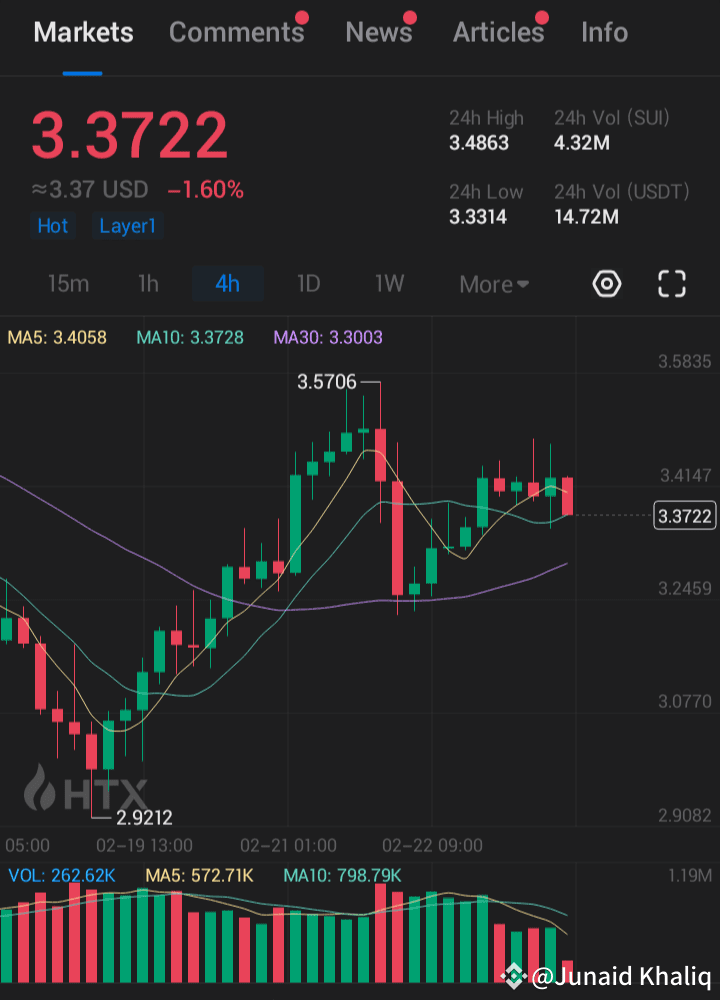
Task: Click the red notification dot on Comments
Action: click(x=301, y=16)
